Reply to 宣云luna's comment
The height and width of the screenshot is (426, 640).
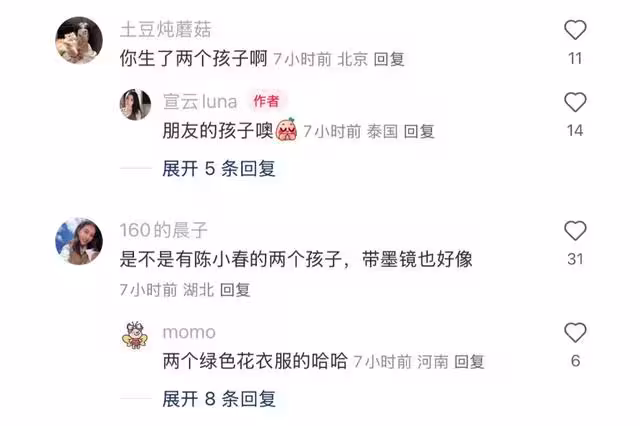(420, 131)
